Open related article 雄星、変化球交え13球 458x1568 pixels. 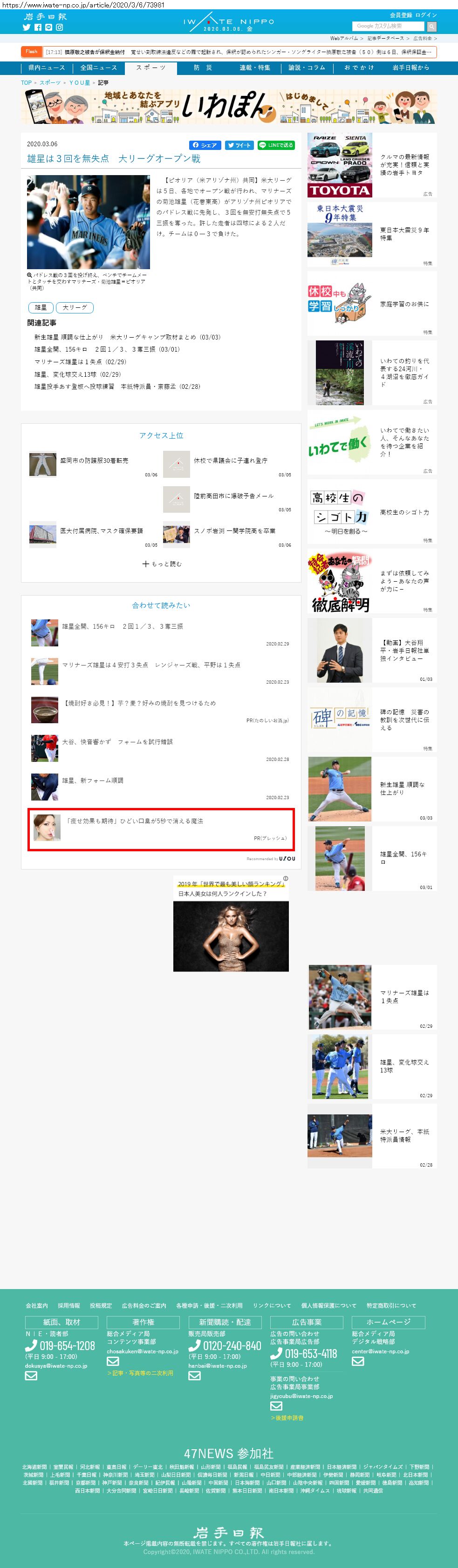pos(65,374)
